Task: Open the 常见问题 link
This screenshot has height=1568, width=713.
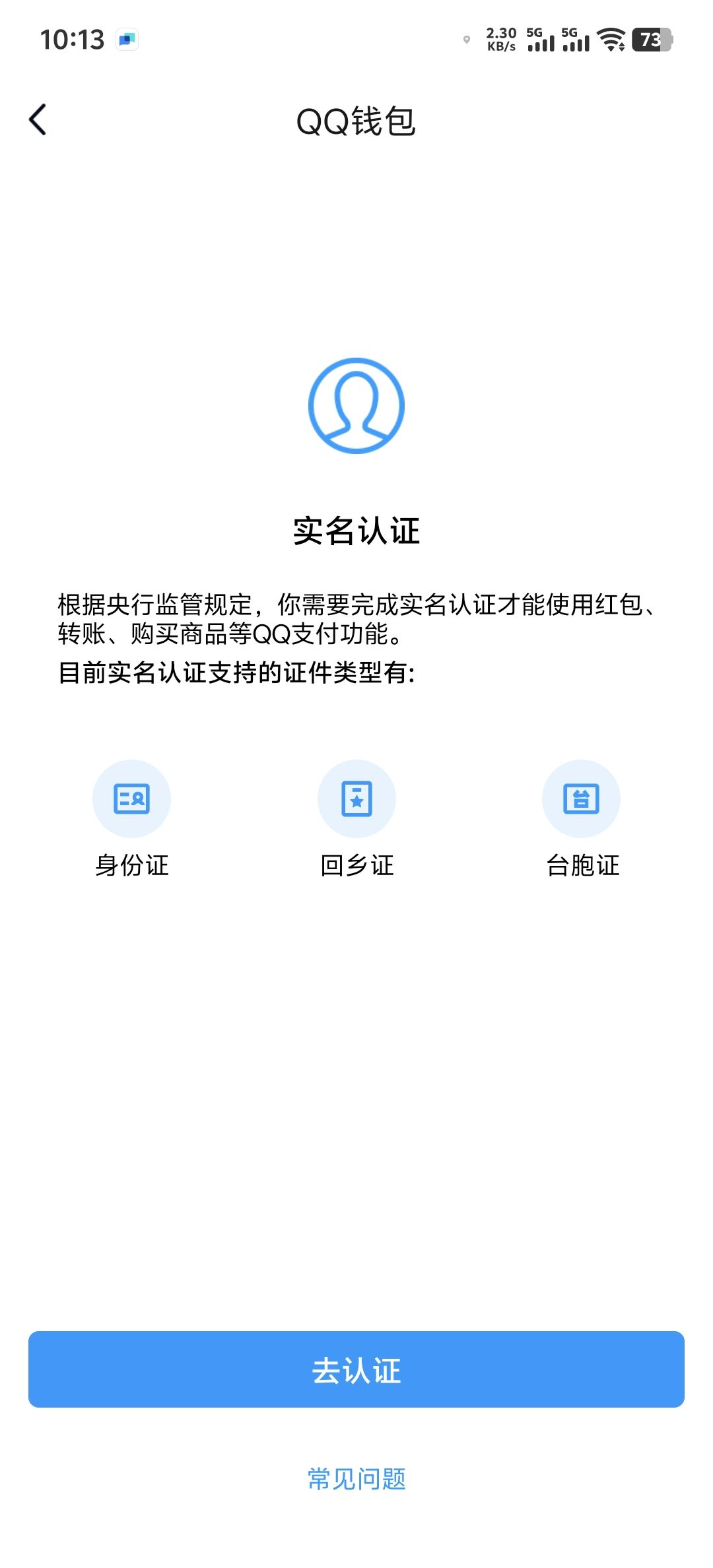Action: pyautogui.click(x=356, y=1479)
